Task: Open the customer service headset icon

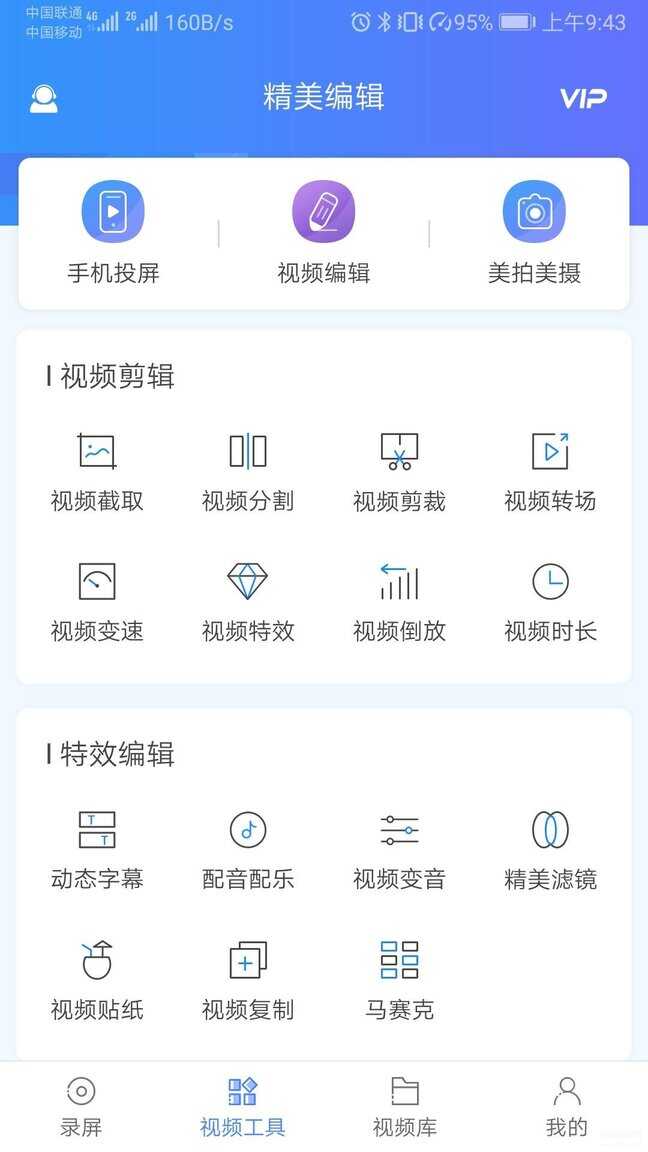Action: tap(44, 98)
